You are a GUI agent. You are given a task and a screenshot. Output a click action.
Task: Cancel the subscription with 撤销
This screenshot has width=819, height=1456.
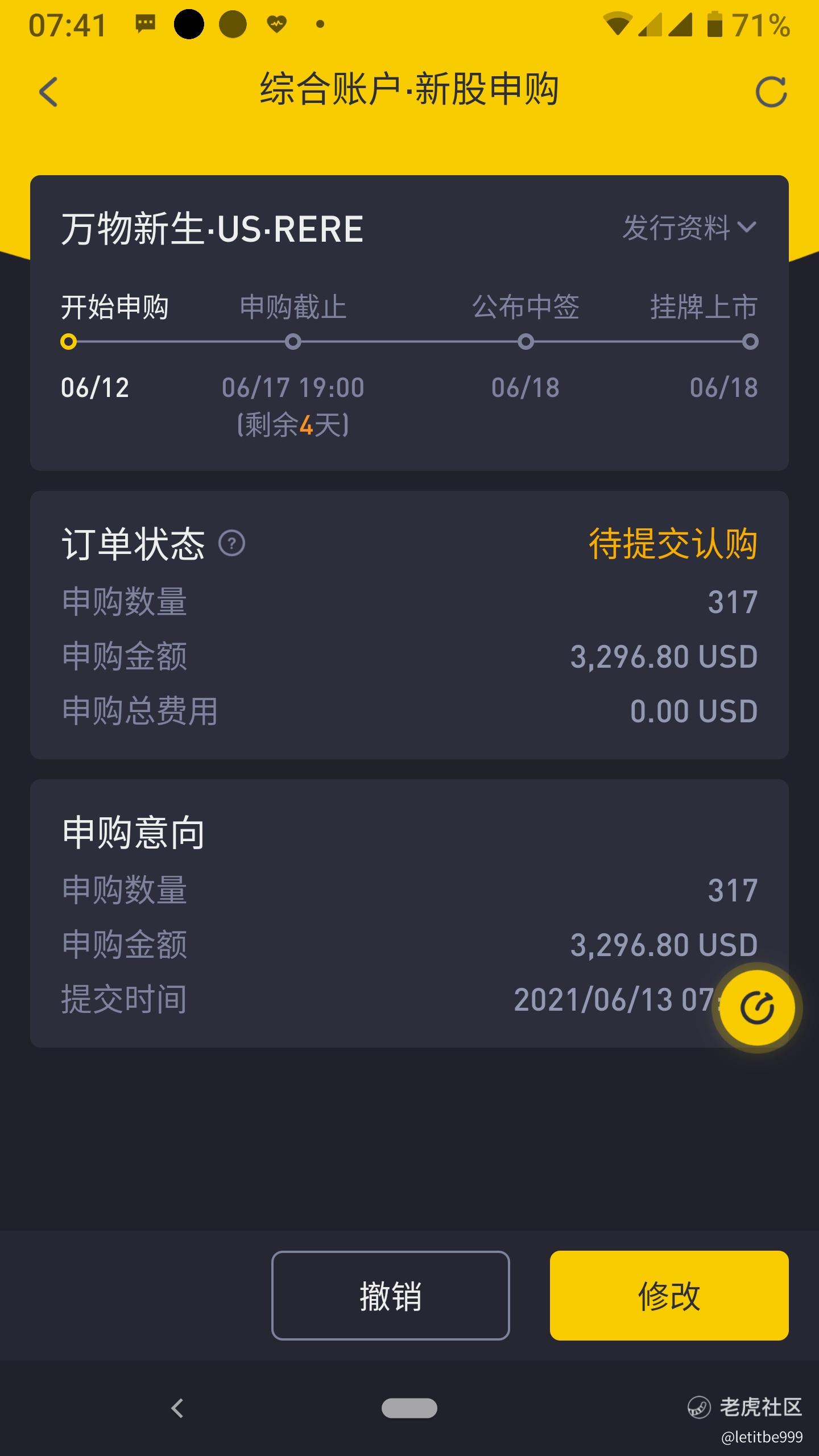click(x=391, y=1295)
